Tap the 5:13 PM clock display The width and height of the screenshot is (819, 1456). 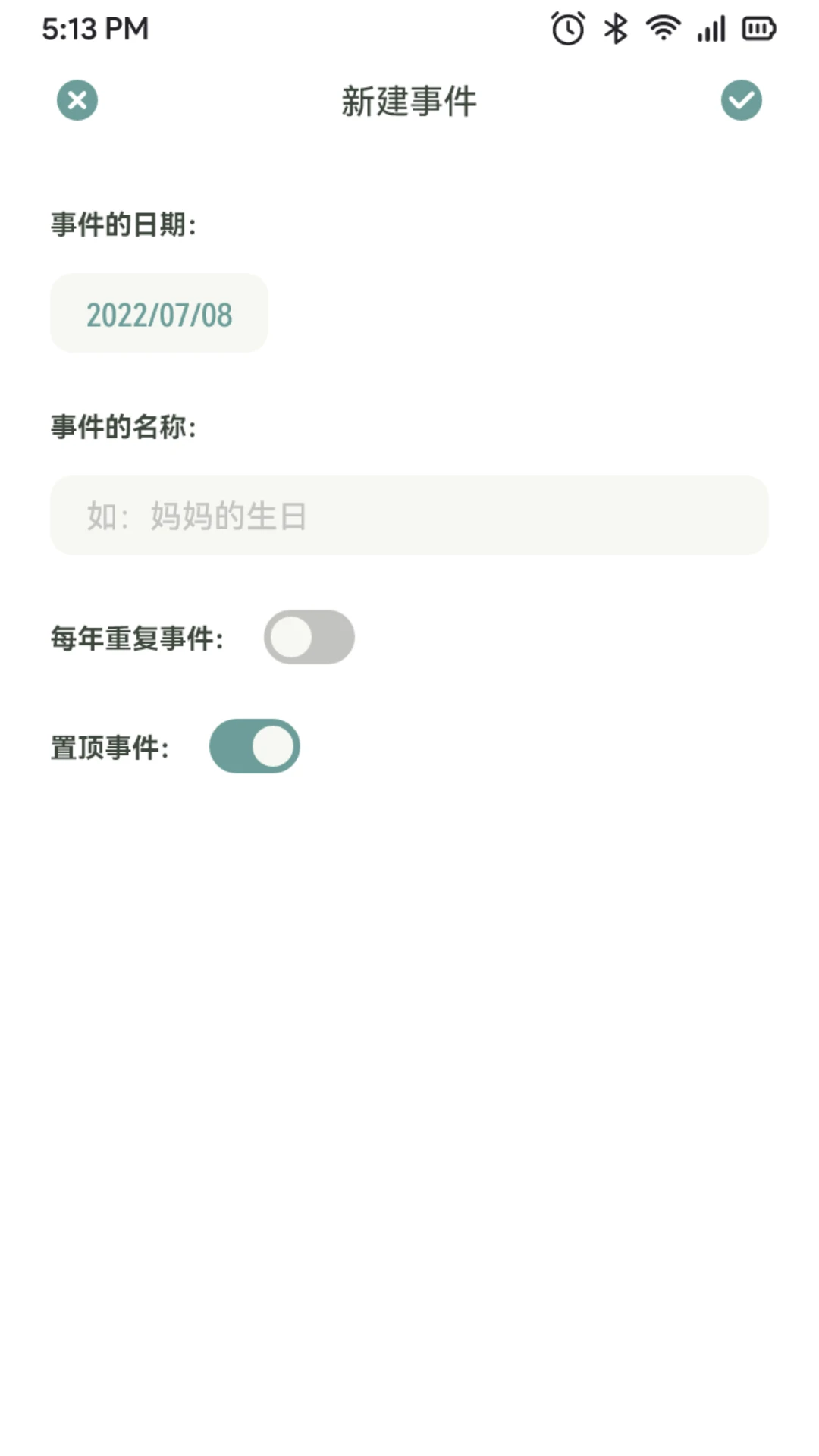click(94, 28)
